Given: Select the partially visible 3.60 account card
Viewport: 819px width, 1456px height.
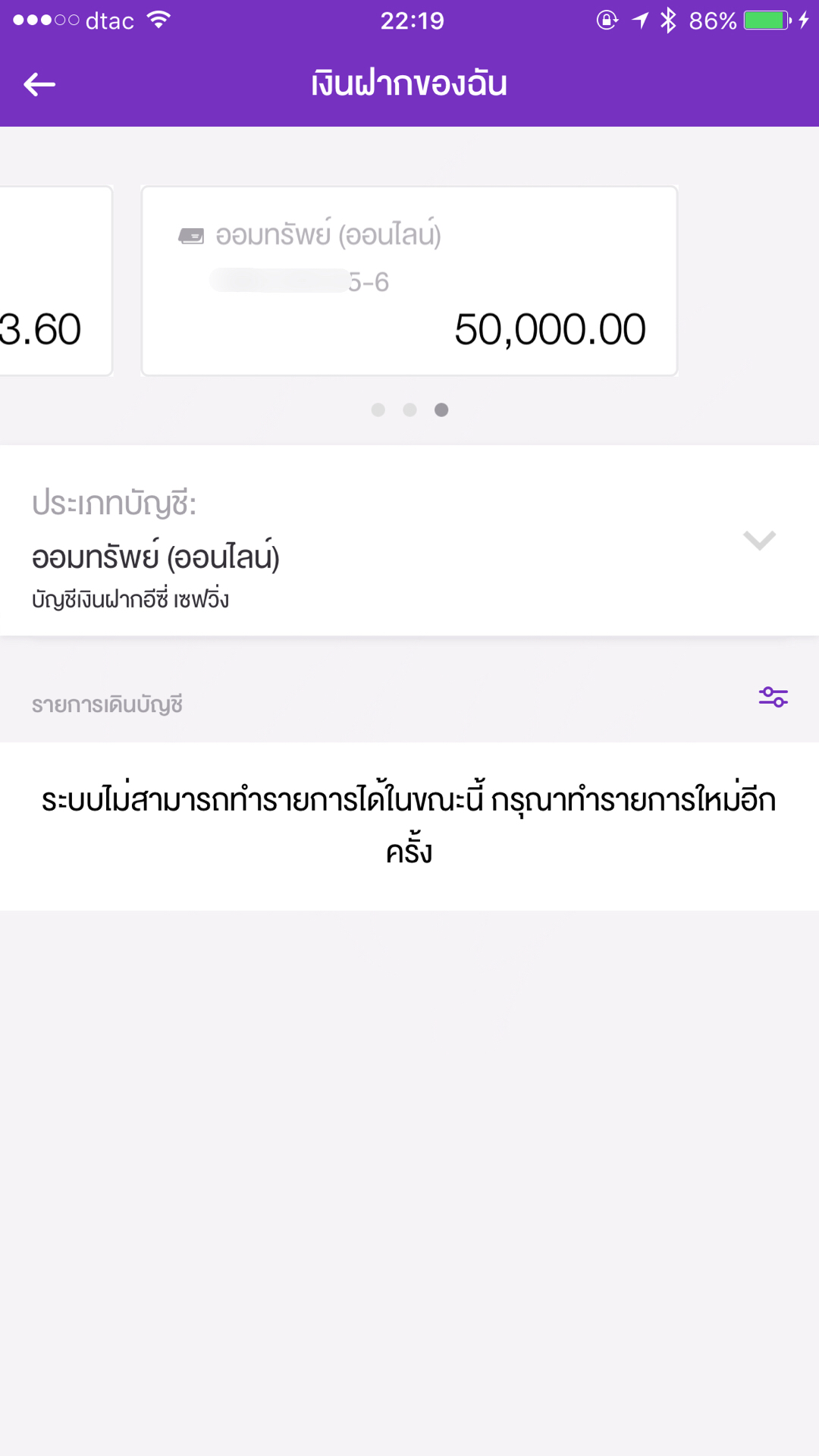Looking at the screenshot, I should [x=53, y=281].
